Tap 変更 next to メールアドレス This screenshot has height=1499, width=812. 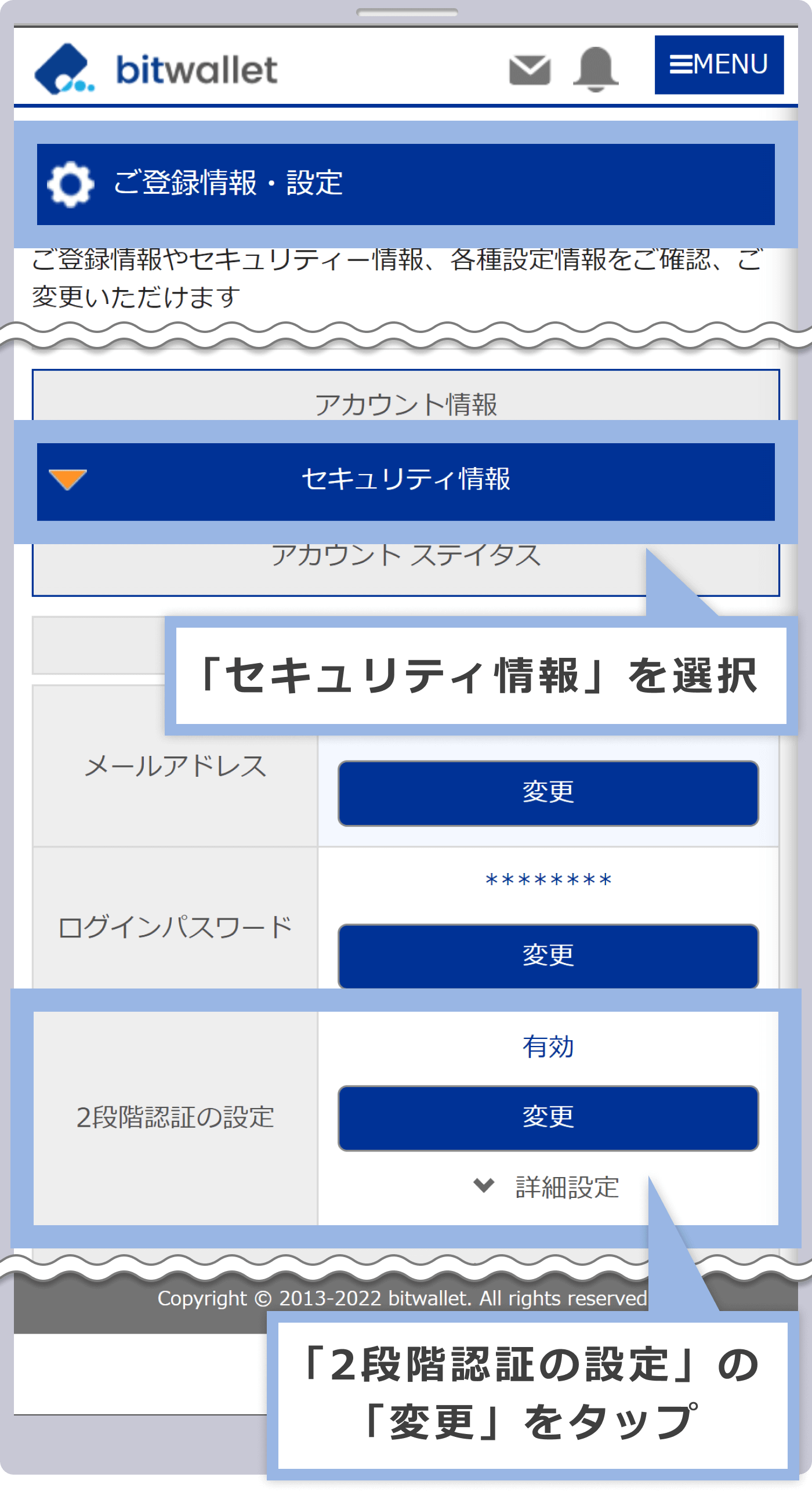point(548,792)
